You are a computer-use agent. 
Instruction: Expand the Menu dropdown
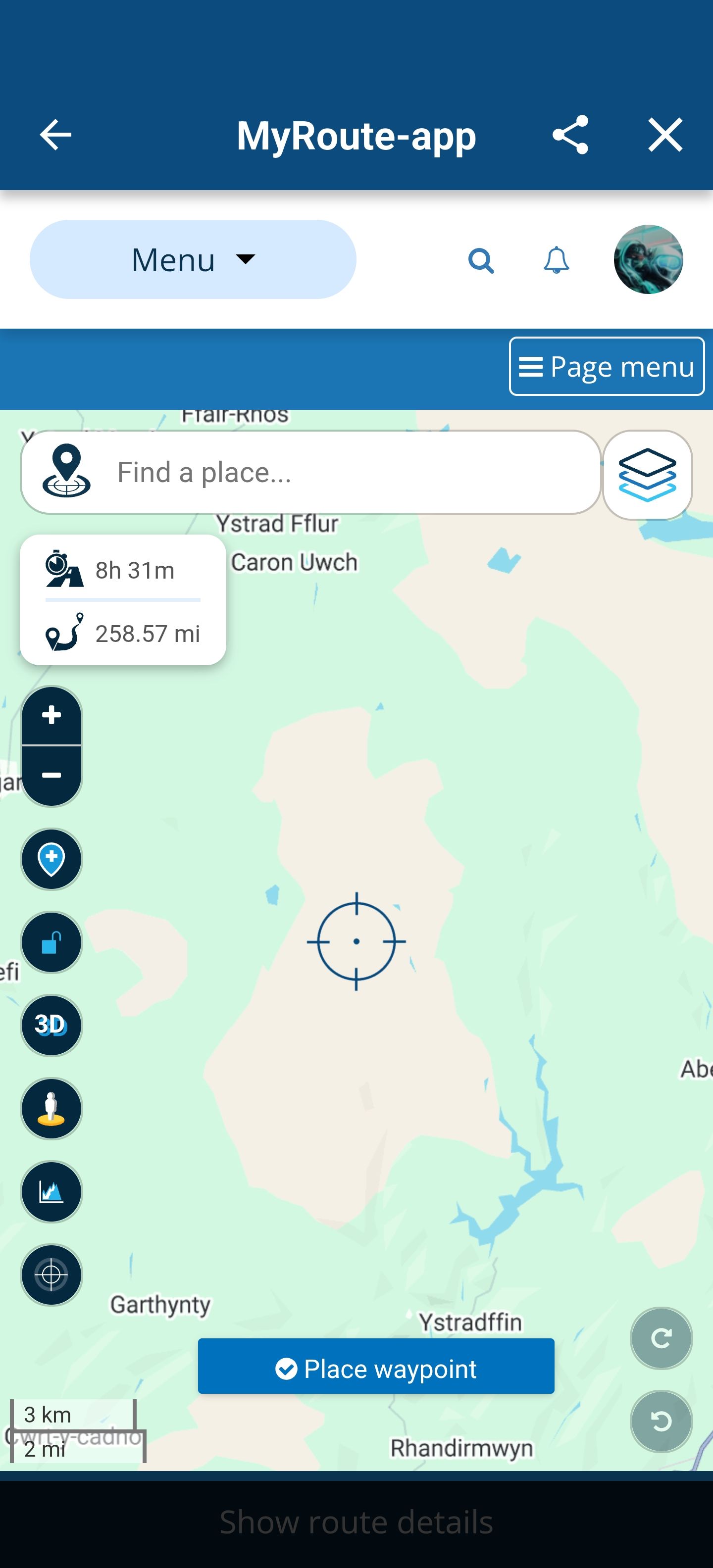click(x=193, y=259)
